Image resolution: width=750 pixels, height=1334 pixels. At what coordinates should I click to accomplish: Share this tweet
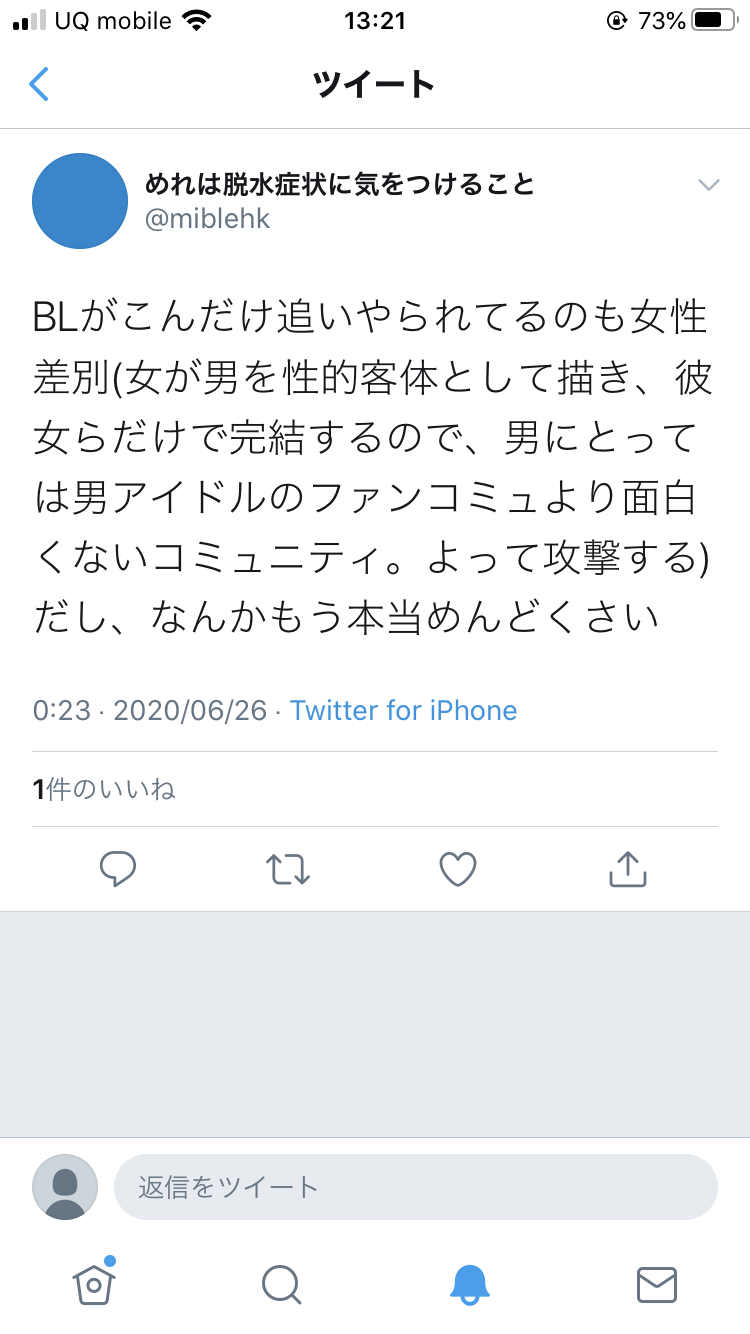click(628, 869)
